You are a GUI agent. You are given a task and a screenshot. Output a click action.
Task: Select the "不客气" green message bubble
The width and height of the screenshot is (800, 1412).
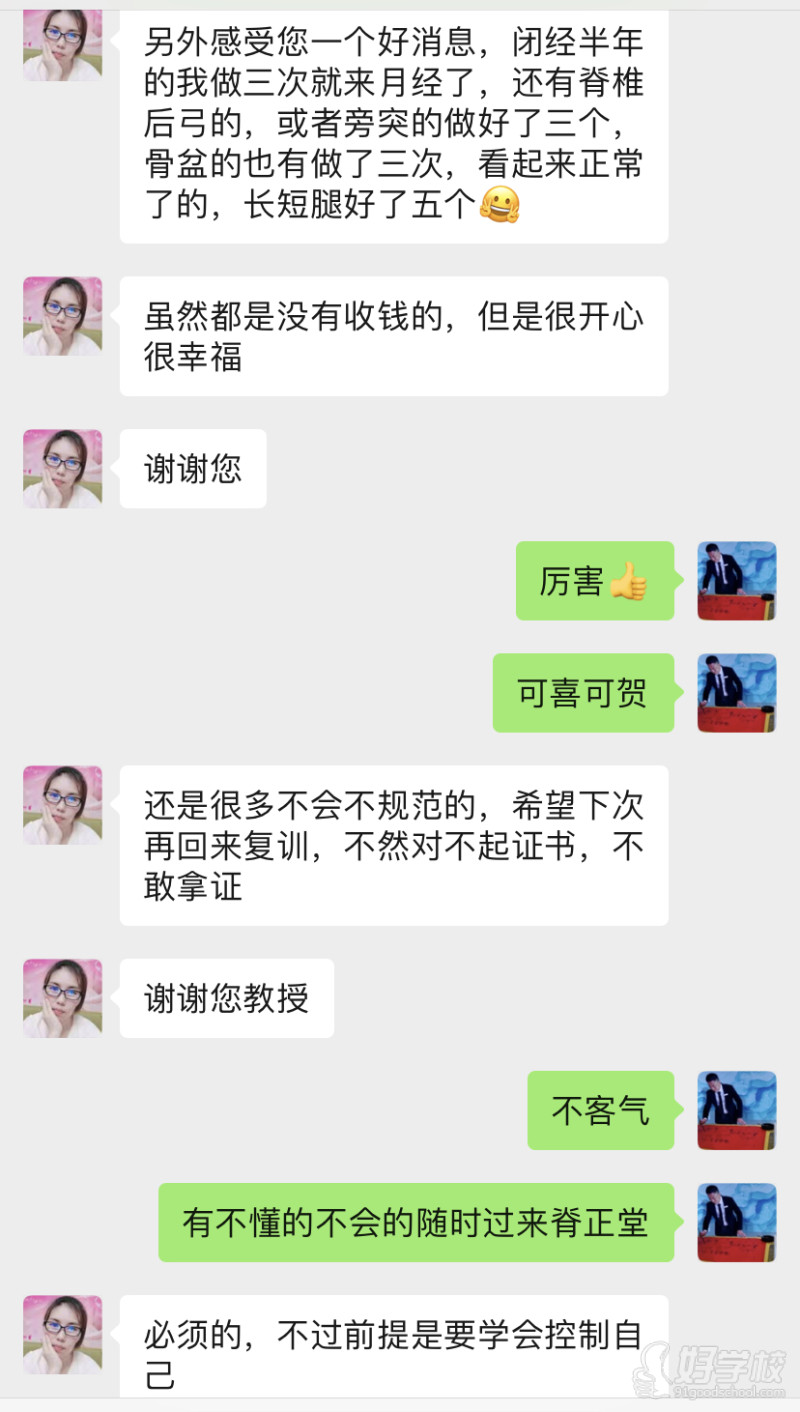(x=600, y=1111)
